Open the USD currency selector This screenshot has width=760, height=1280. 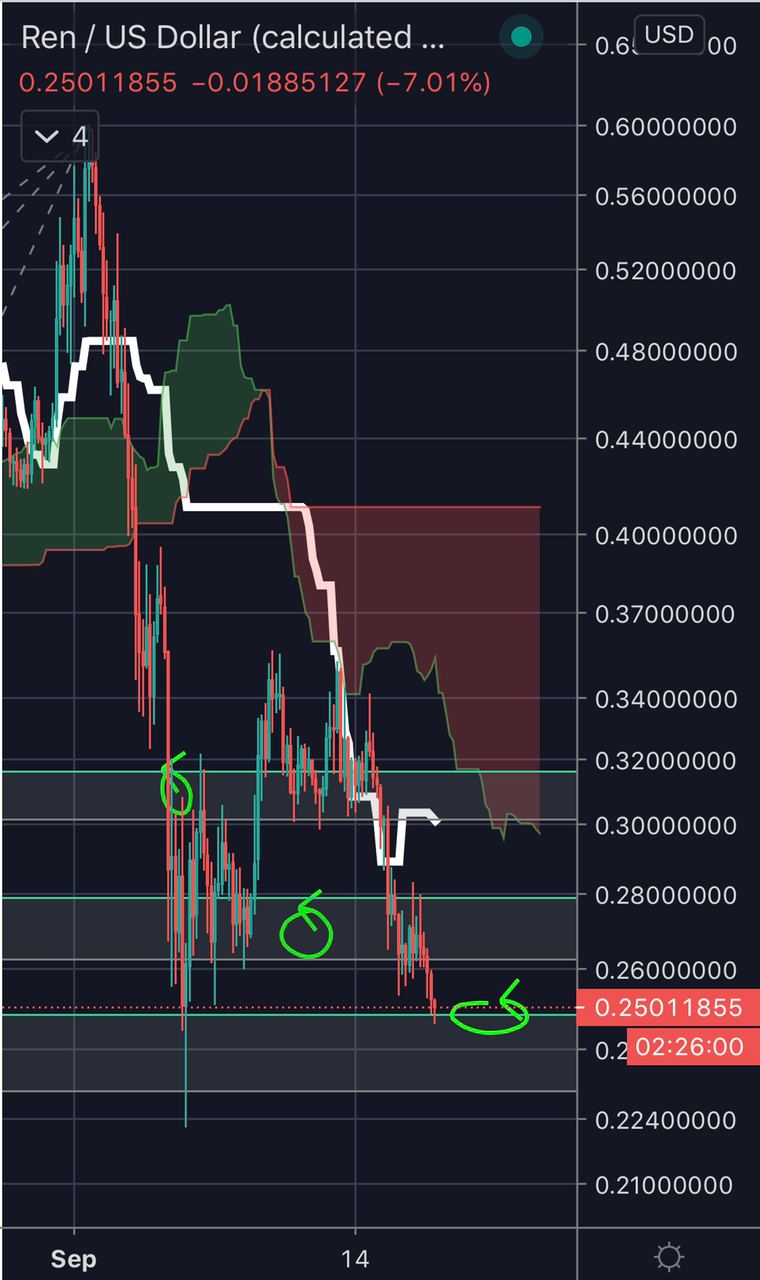tap(669, 36)
